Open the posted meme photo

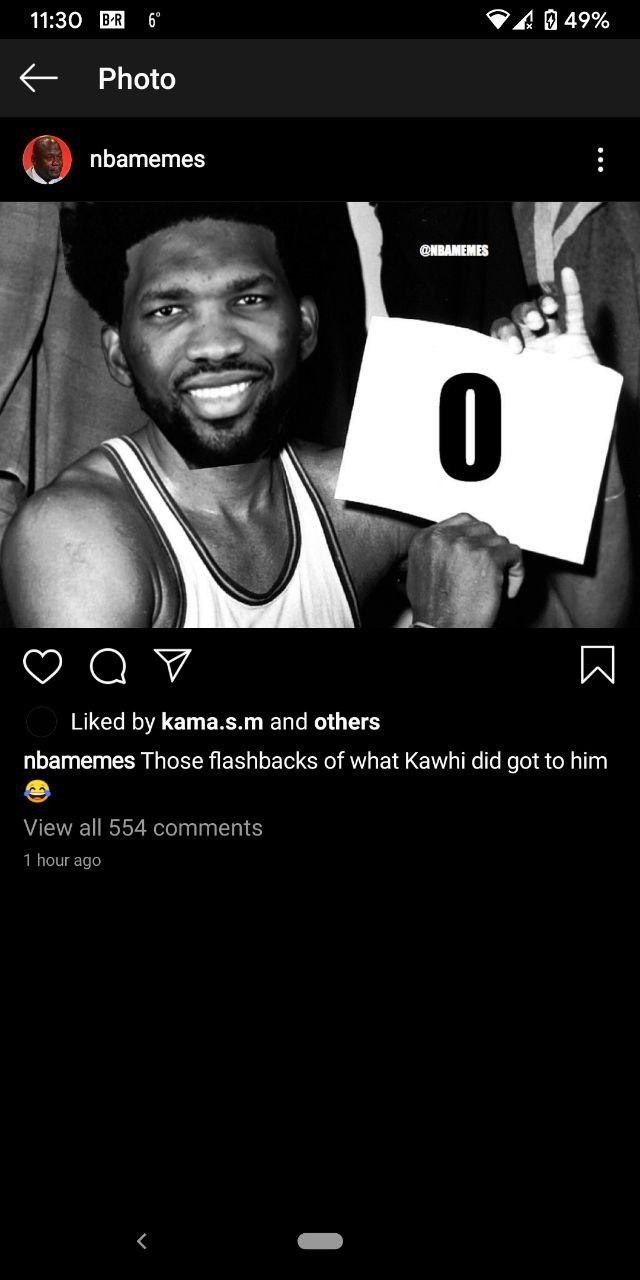point(320,415)
